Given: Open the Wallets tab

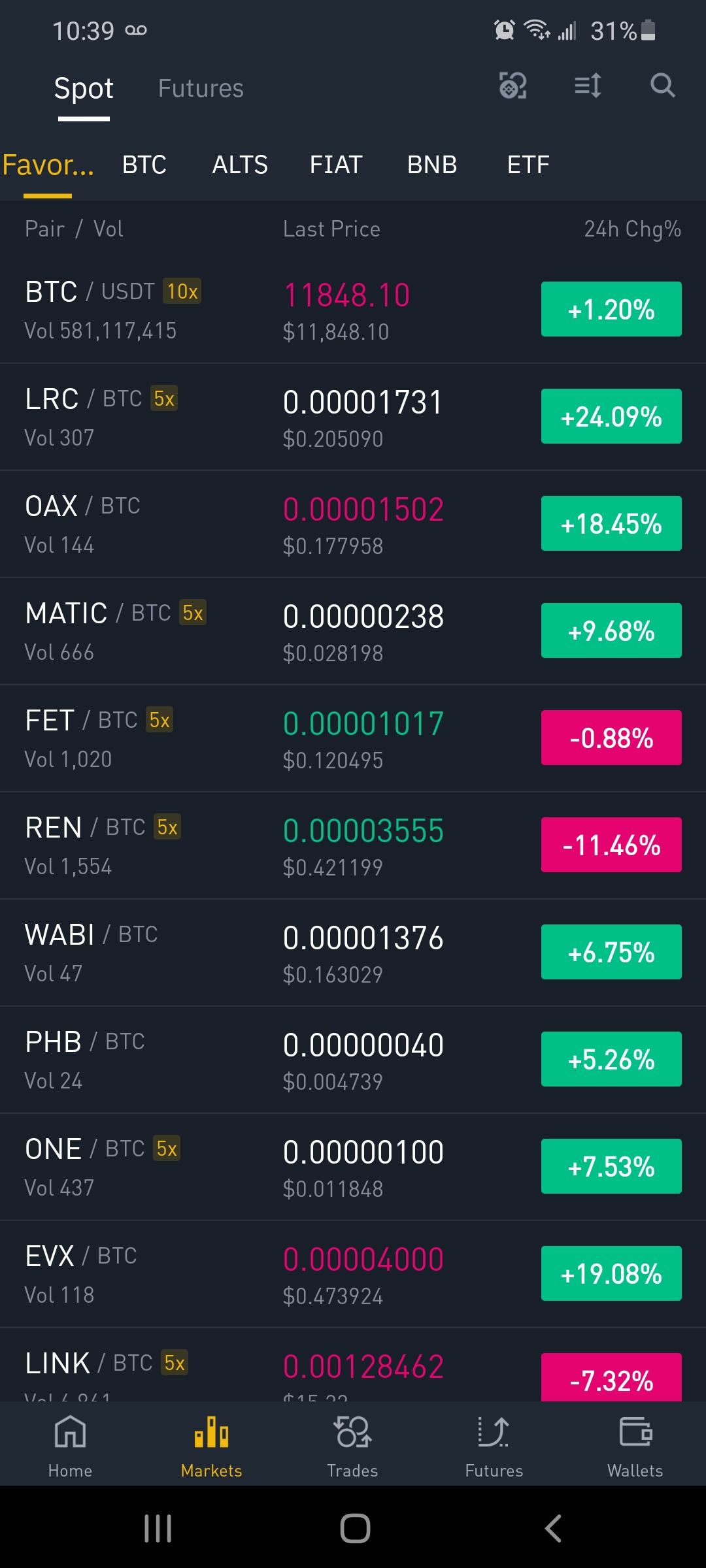Looking at the screenshot, I should (635, 1444).
